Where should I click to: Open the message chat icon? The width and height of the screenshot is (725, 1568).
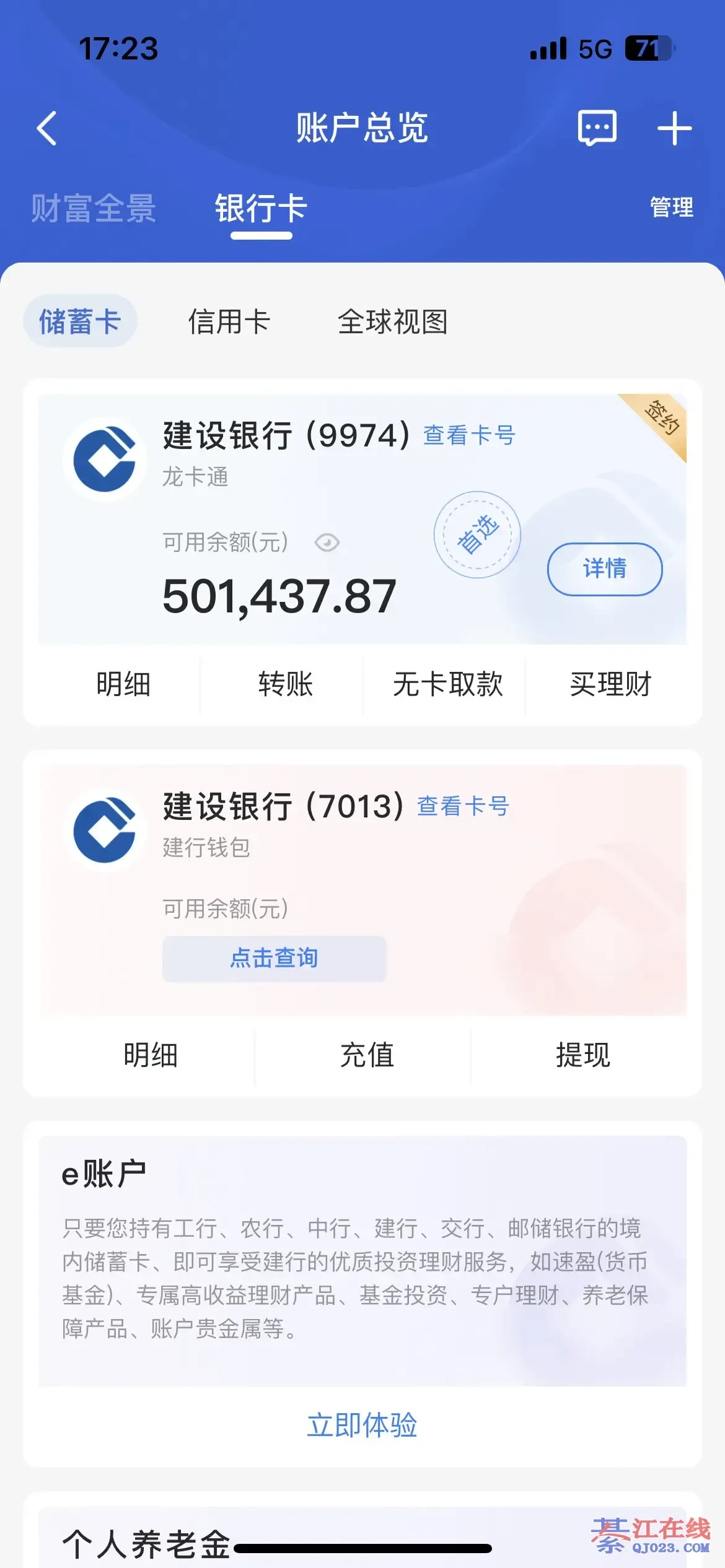pos(597,128)
